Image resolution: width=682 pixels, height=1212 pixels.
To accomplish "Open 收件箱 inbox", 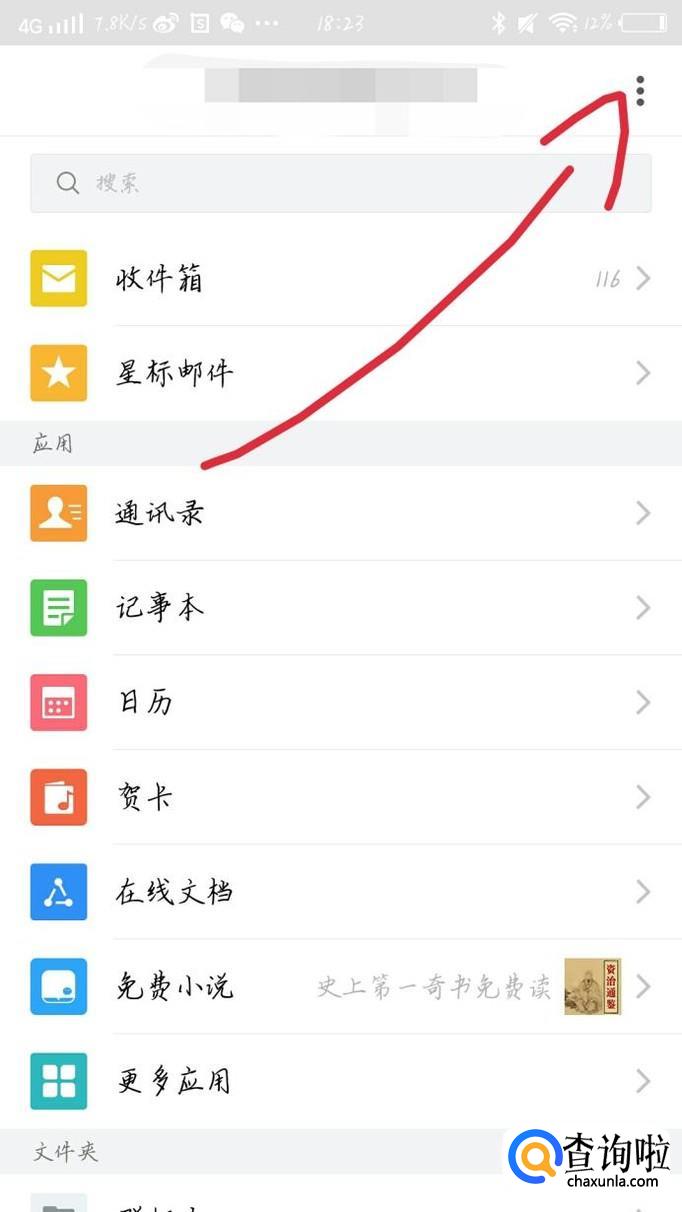I will coord(341,279).
